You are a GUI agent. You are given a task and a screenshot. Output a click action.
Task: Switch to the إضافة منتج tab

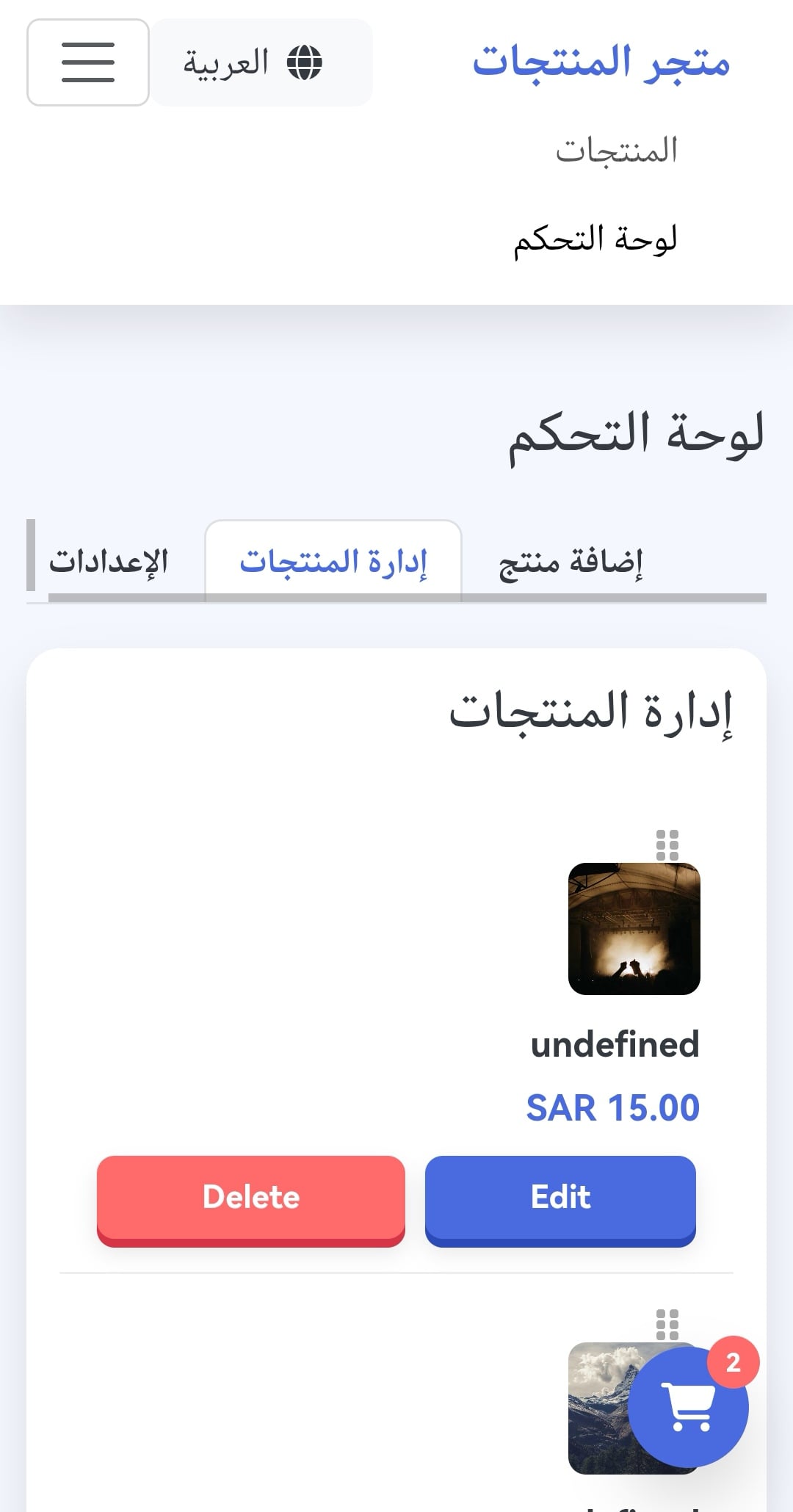point(571,562)
